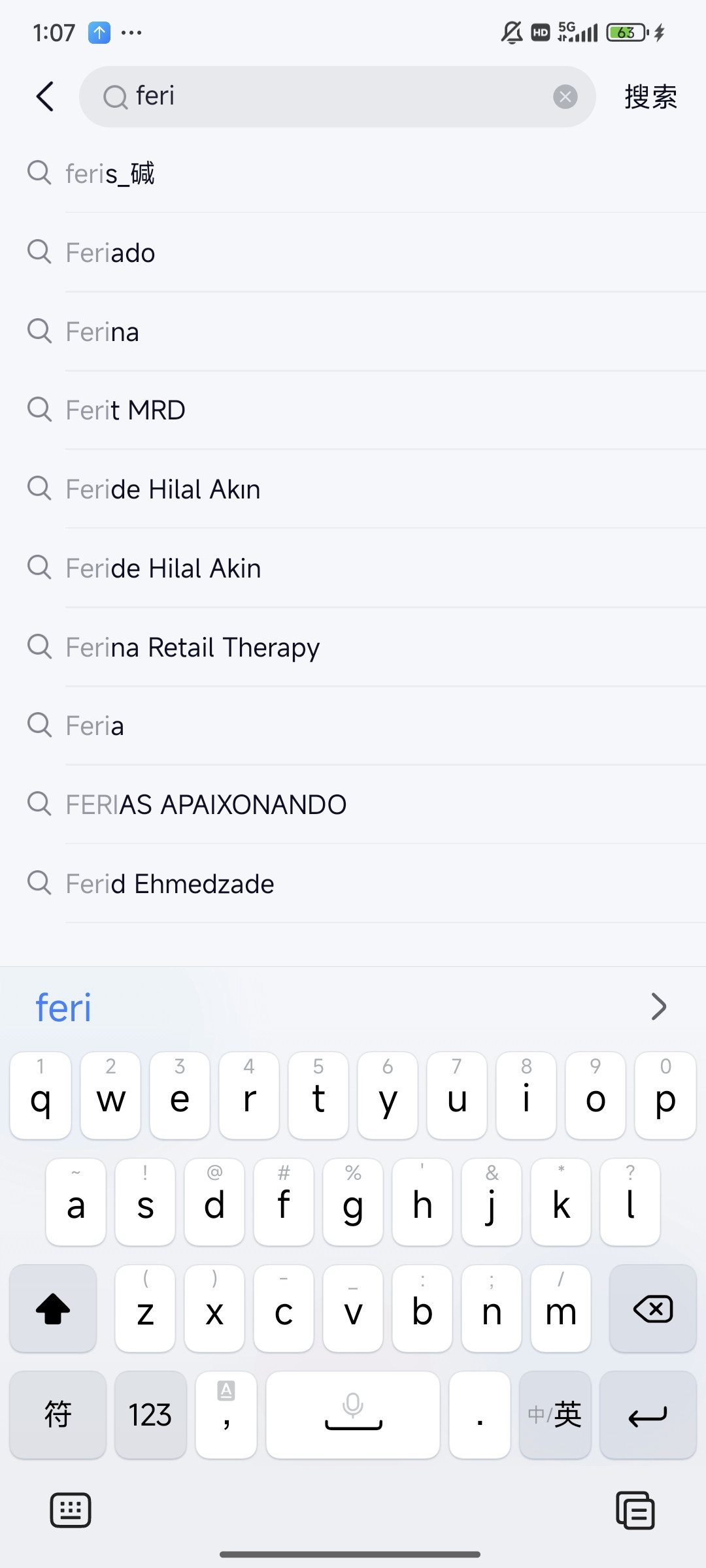This screenshot has width=706, height=1568.
Task: Choose the Feriado suggestion
Action: [110, 253]
